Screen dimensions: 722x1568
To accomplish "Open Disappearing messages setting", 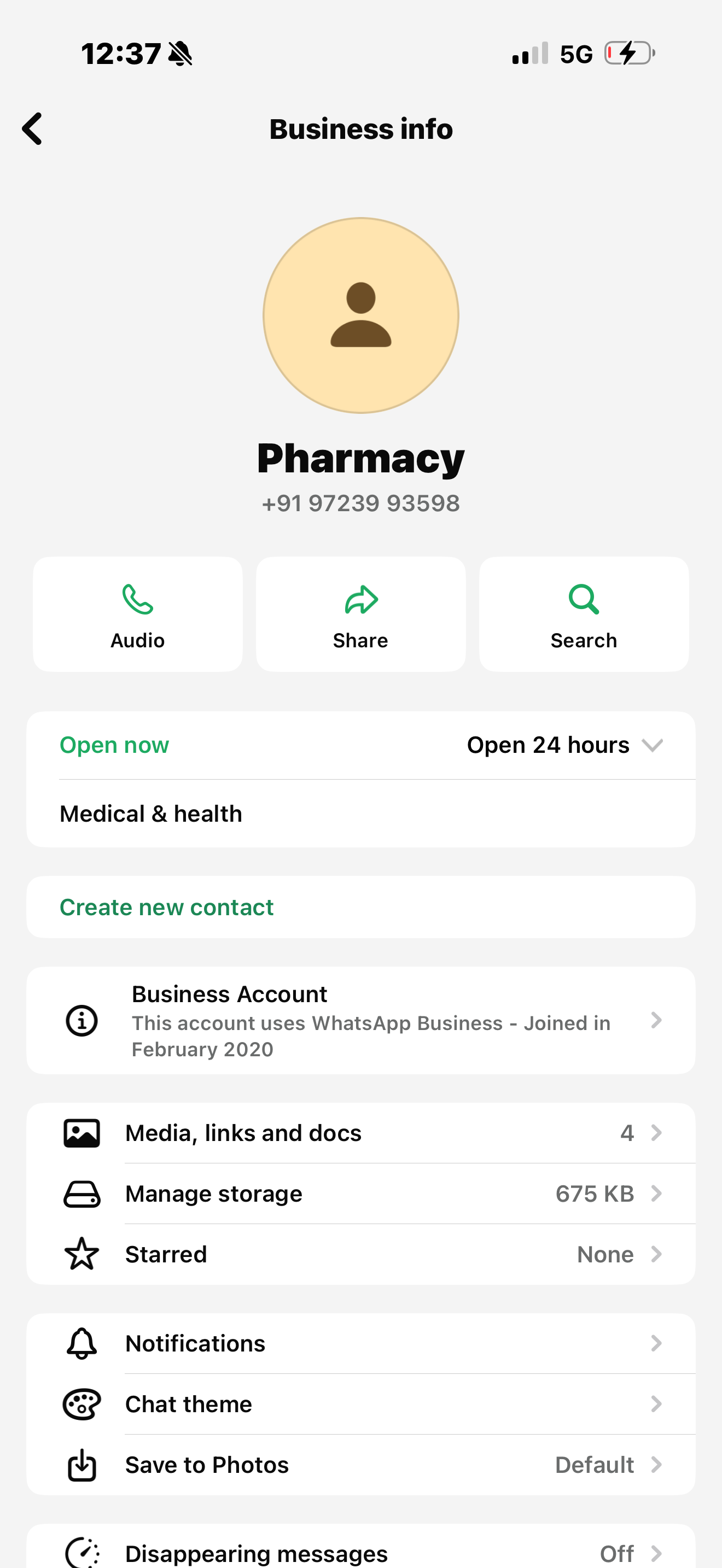I will (x=360, y=1553).
